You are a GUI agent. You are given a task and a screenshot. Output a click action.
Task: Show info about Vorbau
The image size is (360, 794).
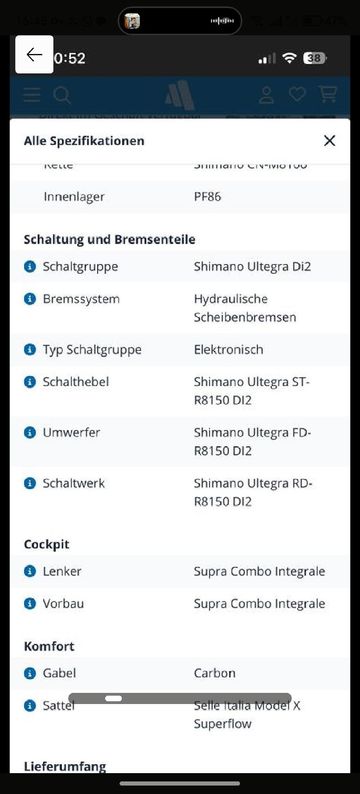(30, 604)
